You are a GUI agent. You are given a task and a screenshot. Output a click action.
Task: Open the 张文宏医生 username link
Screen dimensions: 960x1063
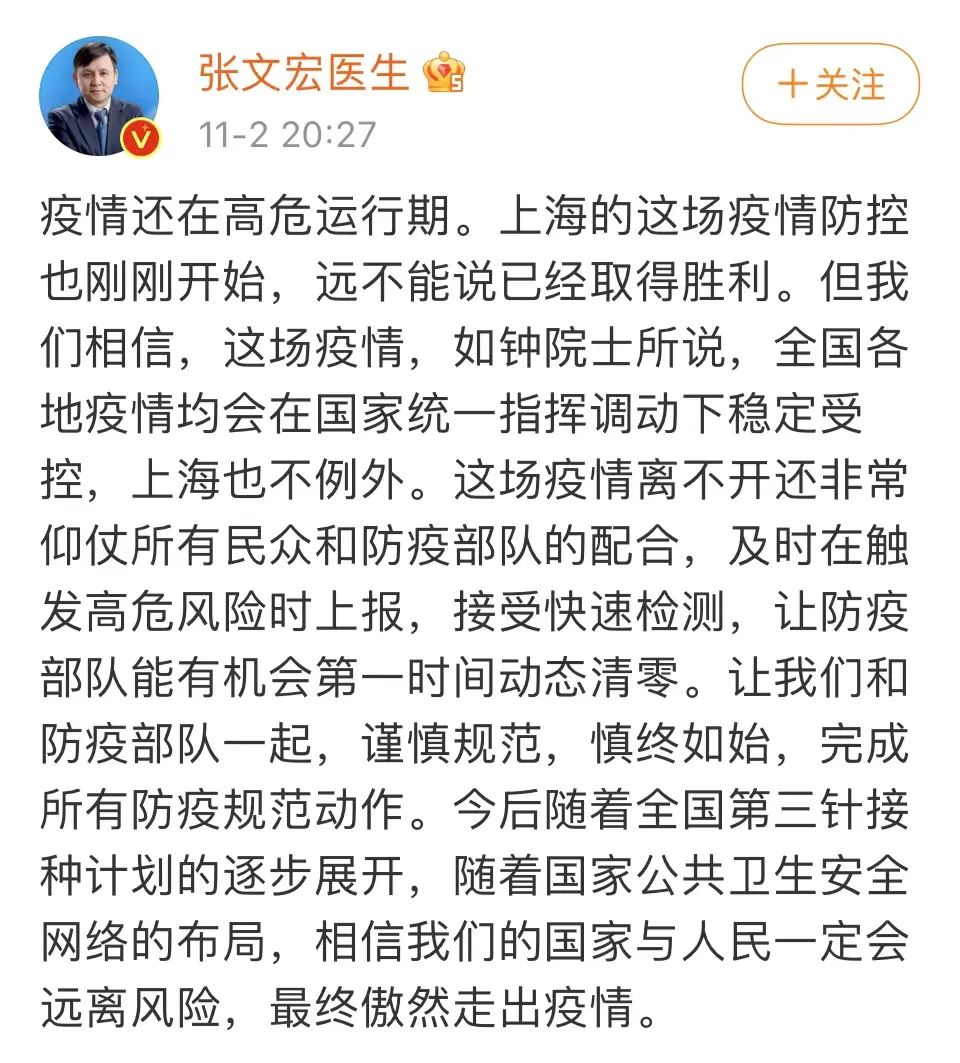tap(304, 72)
